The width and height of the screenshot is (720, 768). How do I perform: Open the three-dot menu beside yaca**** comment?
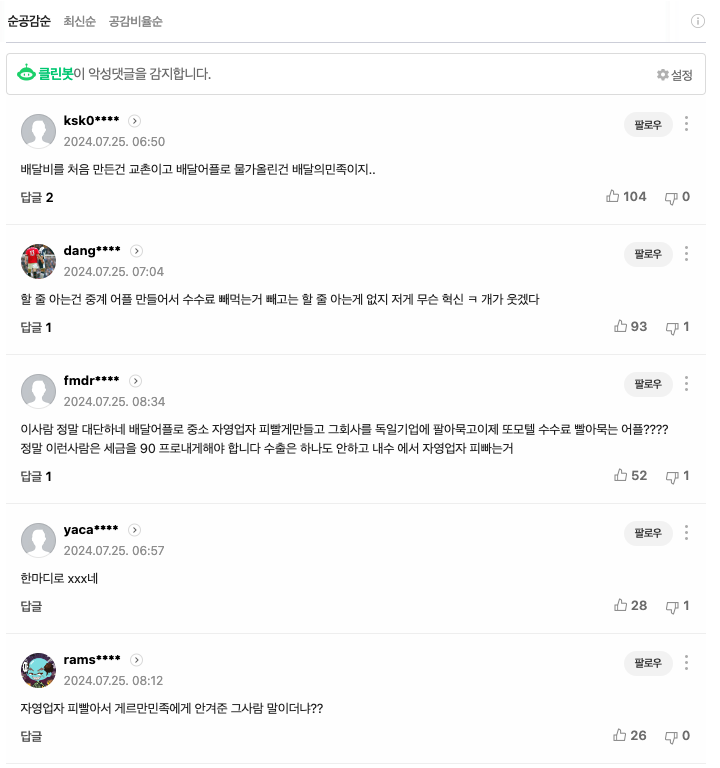click(x=686, y=533)
